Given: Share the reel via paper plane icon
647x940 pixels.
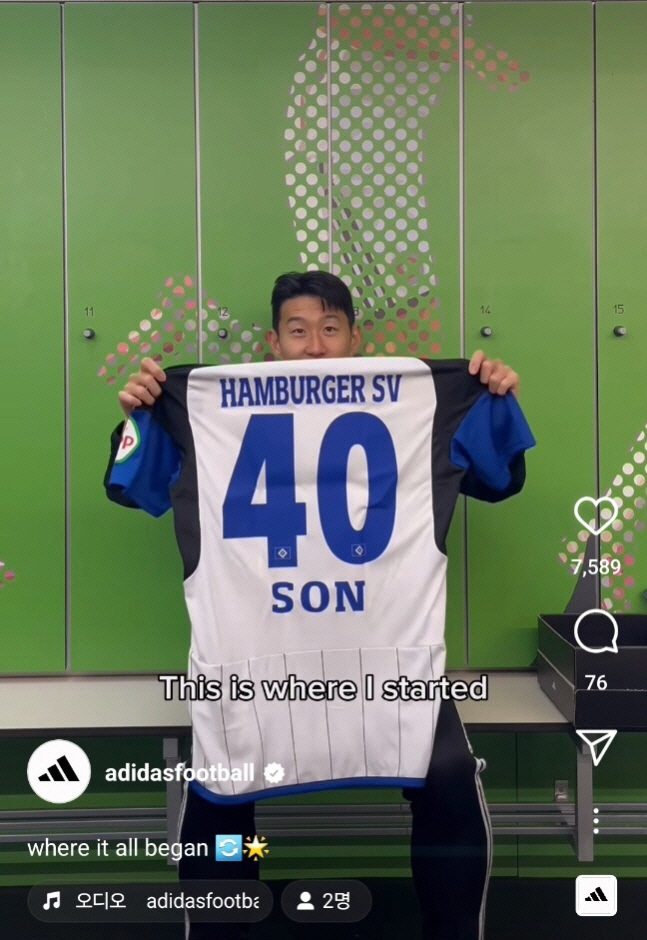Looking at the screenshot, I should tap(596, 747).
